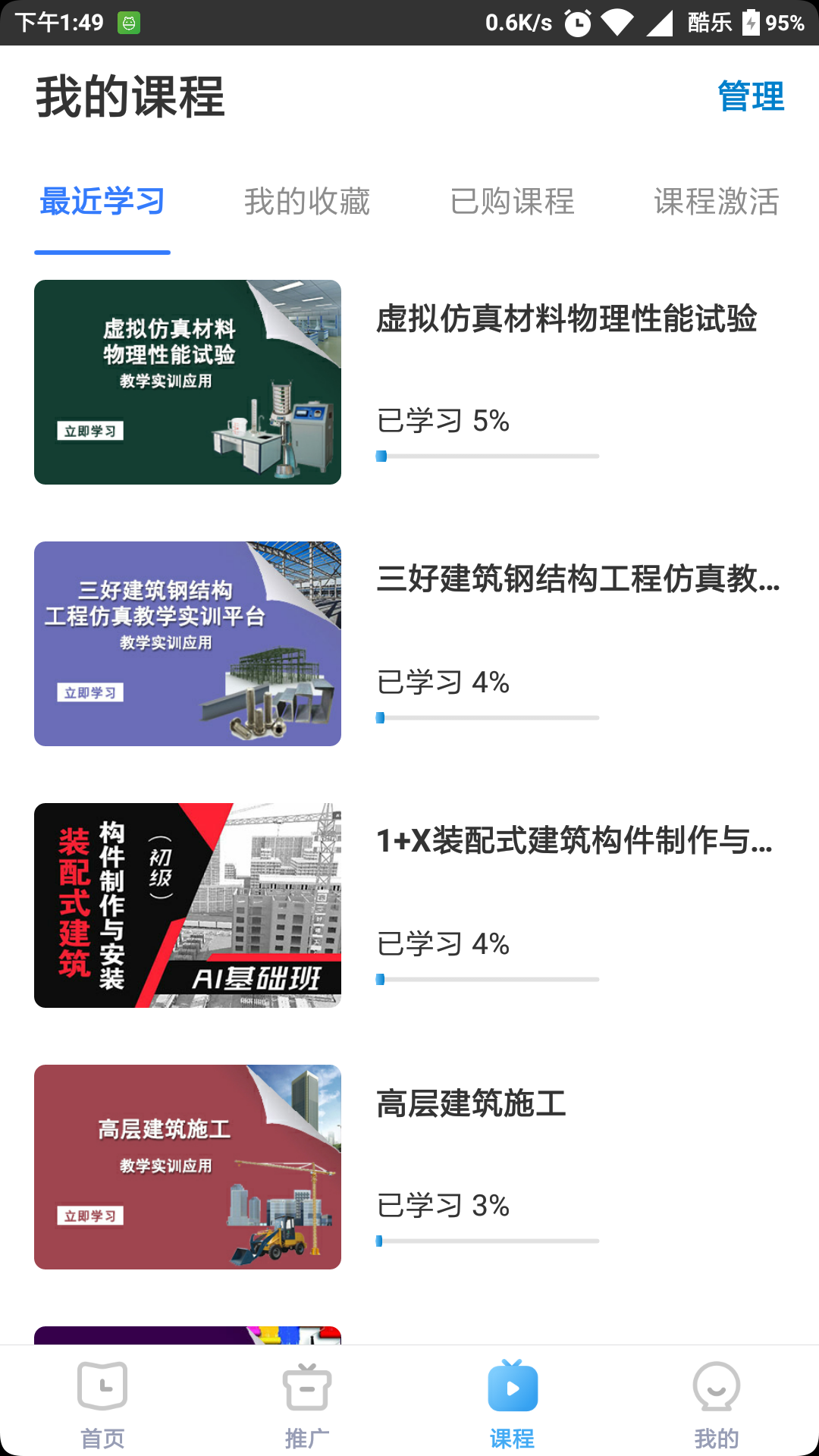Switch to the 已购课程 tab
Image resolution: width=819 pixels, height=1456 pixels.
point(512,202)
